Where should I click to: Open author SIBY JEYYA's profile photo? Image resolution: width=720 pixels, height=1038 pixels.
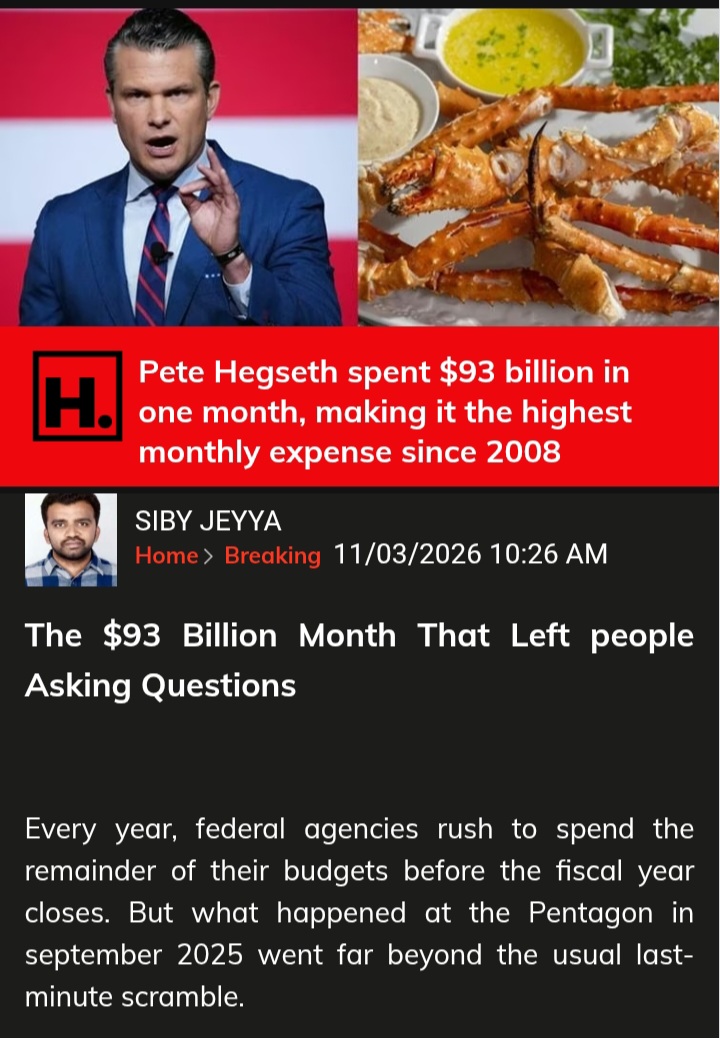click(x=71, y=540)
